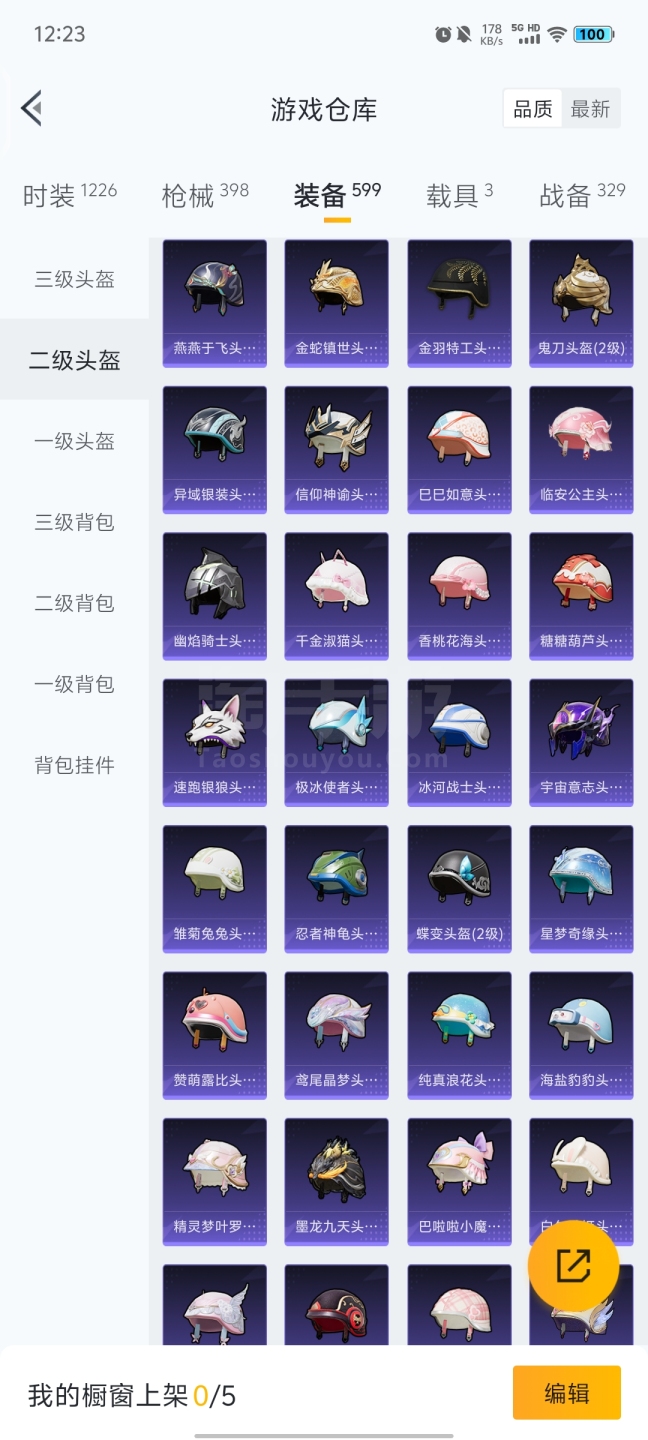Sort by 品质
The image size is (648, 1440).
532,109
